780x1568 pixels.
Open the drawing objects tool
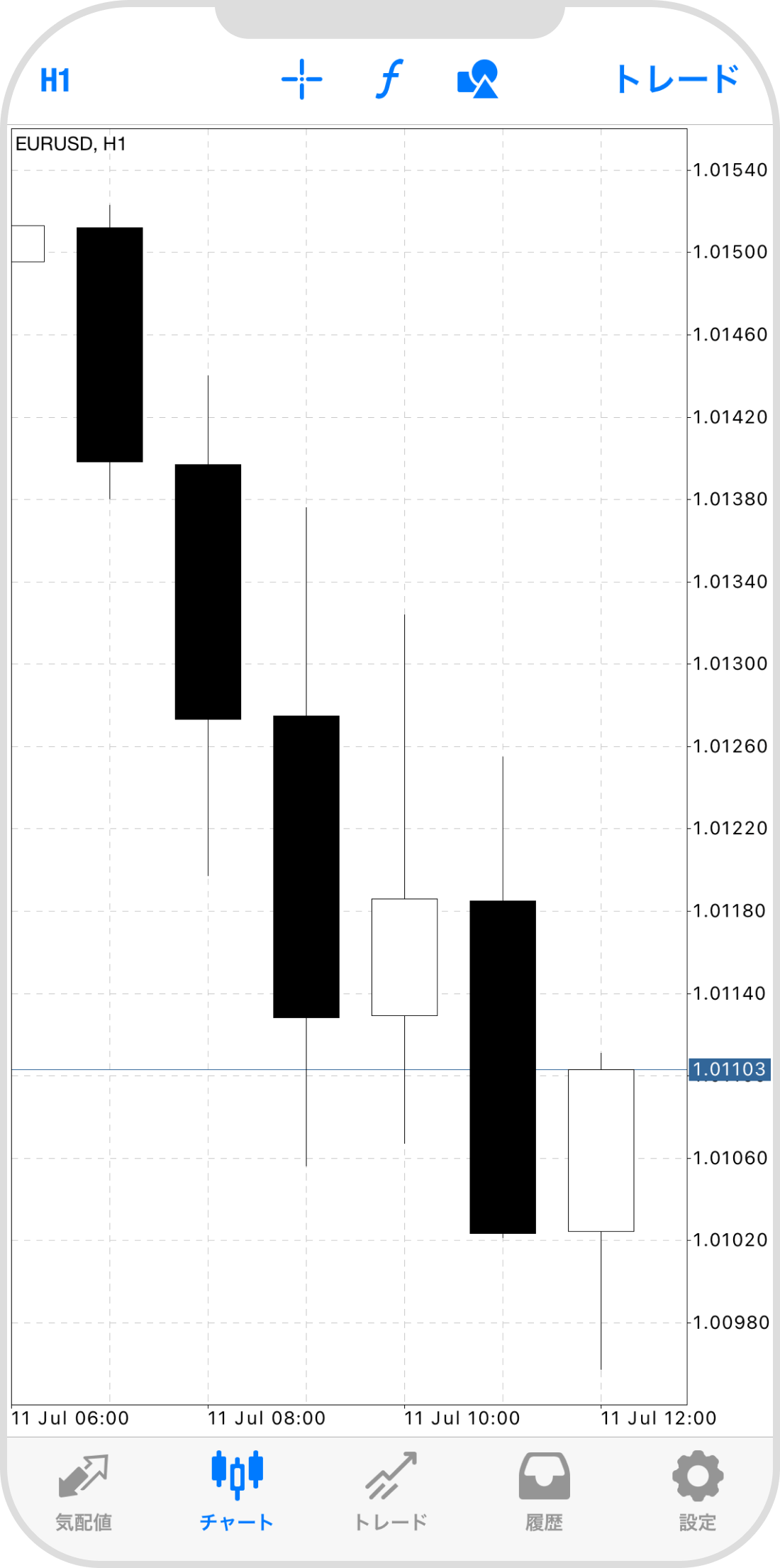pos(478,79)
